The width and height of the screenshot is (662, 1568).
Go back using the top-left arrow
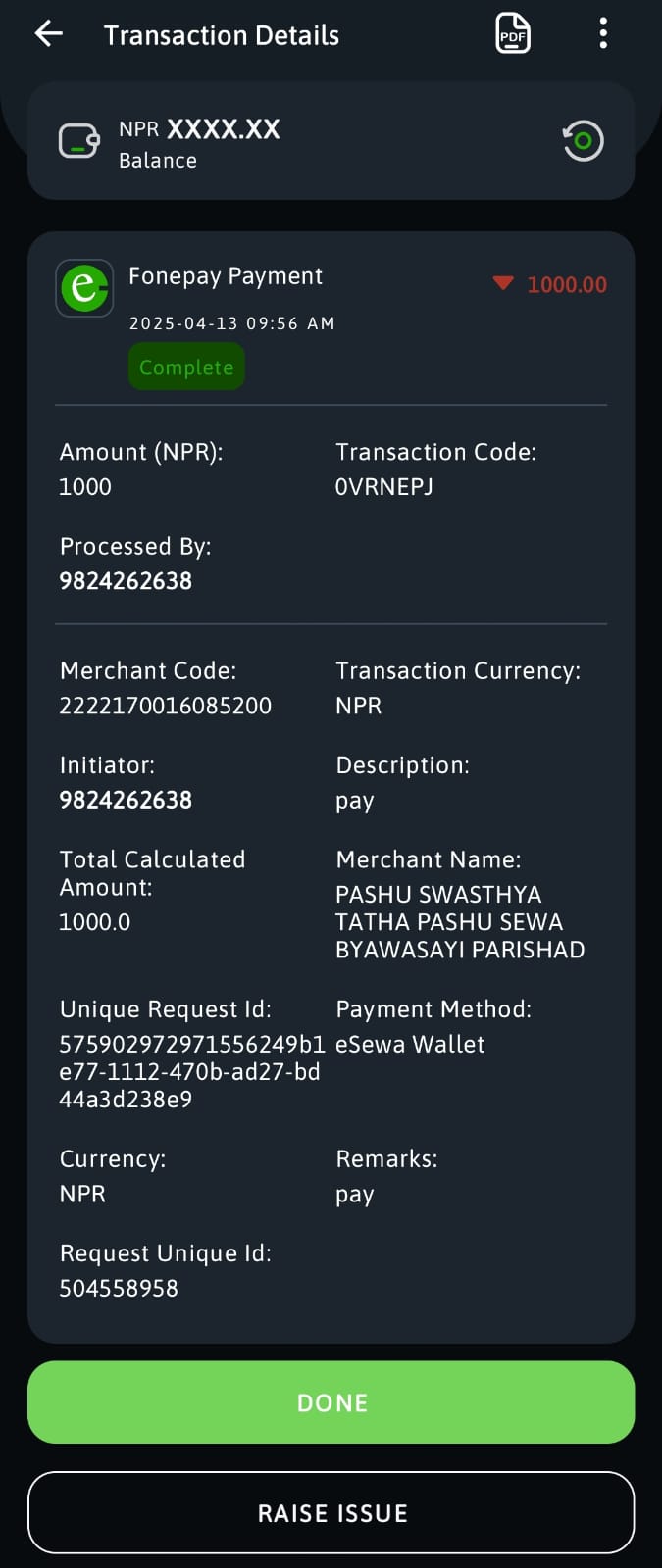(48, 34)
